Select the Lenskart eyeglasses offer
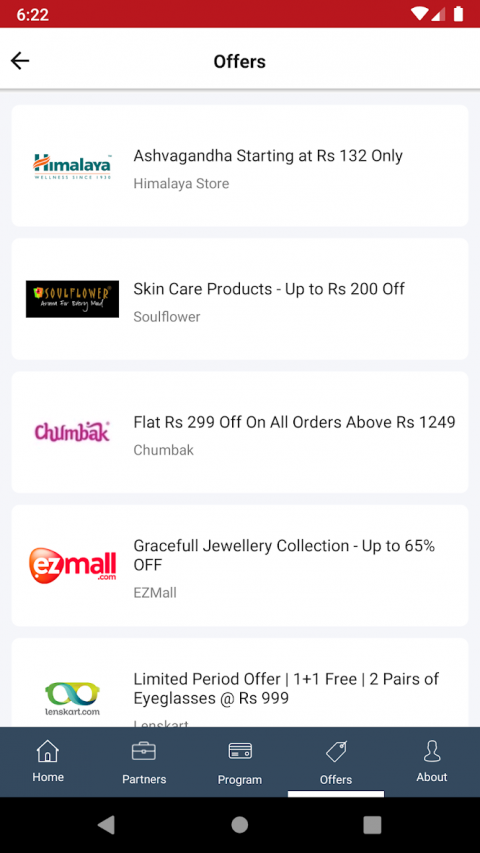Image resolution: width=480 pixels, height=853 pixels. [240, 683]
